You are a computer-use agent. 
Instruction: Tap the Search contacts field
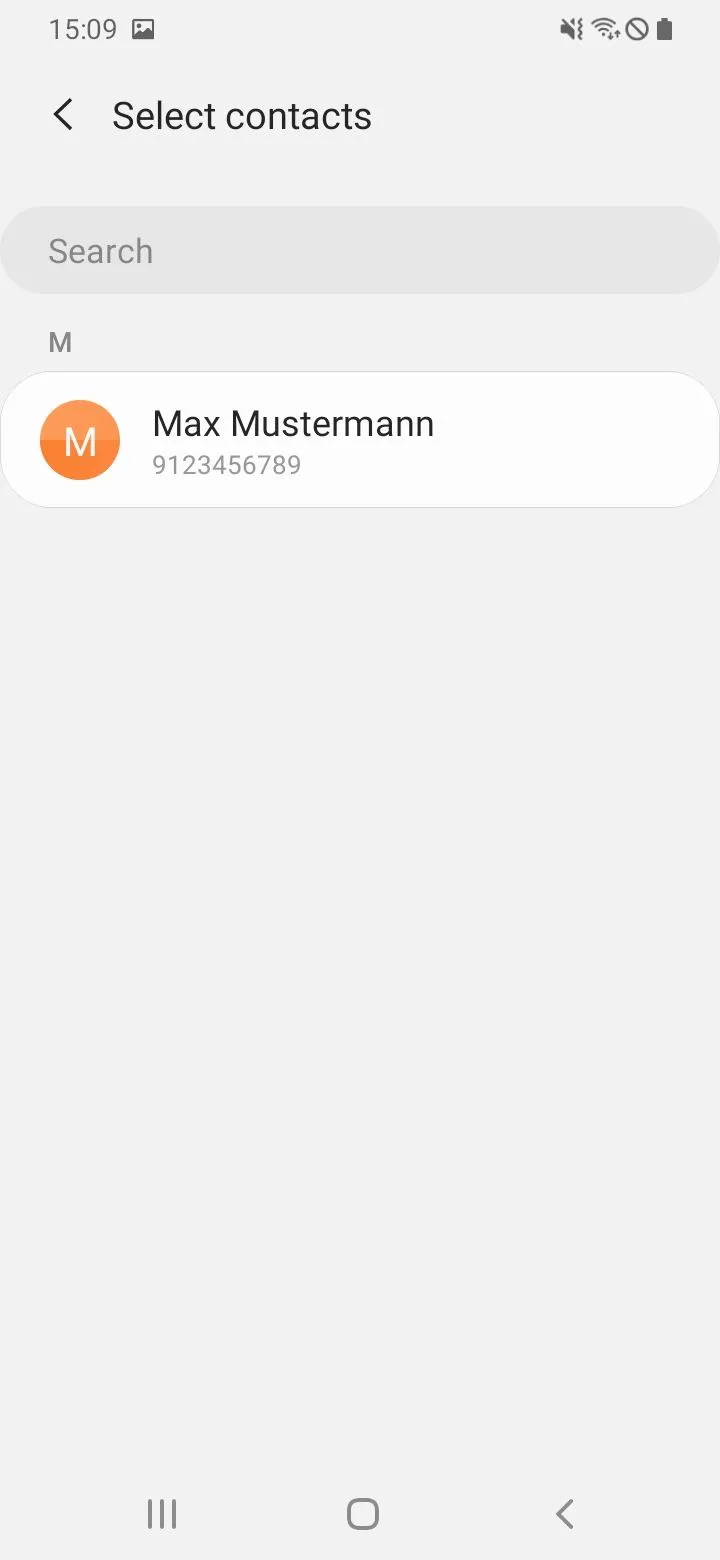tap(360, 251)
